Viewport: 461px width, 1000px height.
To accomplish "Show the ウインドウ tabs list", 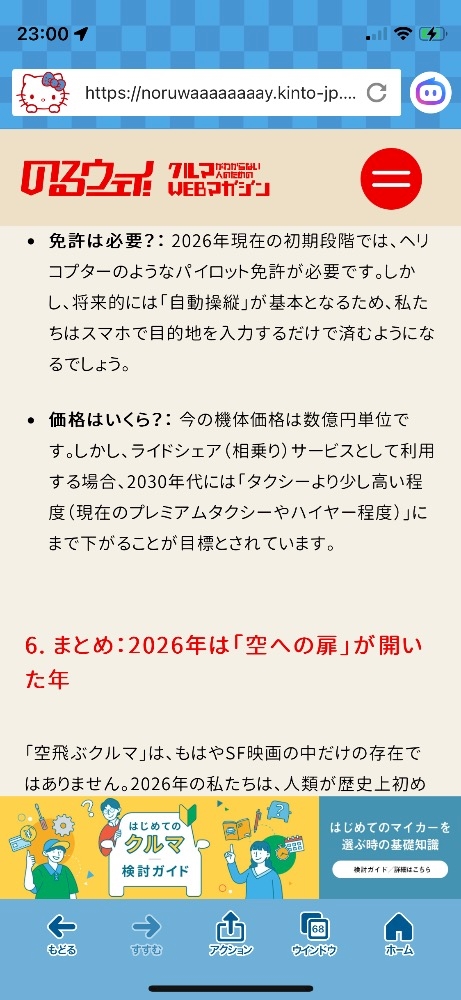I will pos(314,934).
